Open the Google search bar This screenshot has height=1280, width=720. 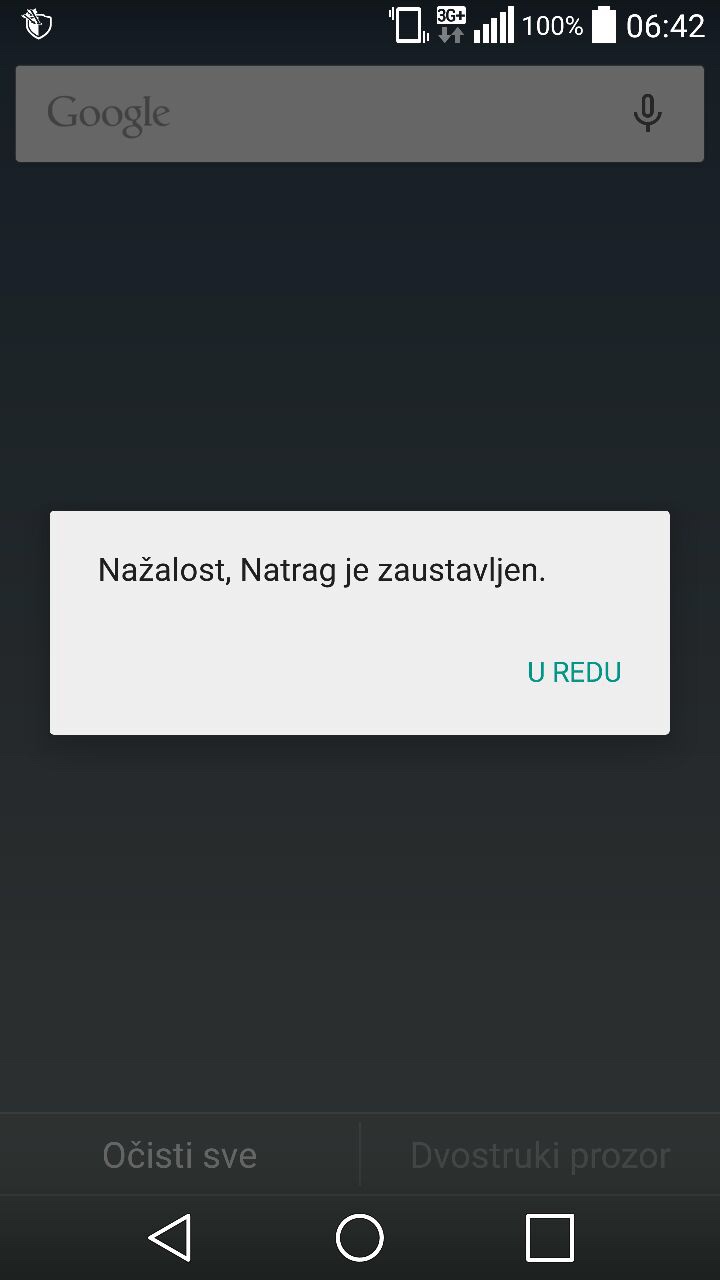pyautogui.click(x=320, y=114)
